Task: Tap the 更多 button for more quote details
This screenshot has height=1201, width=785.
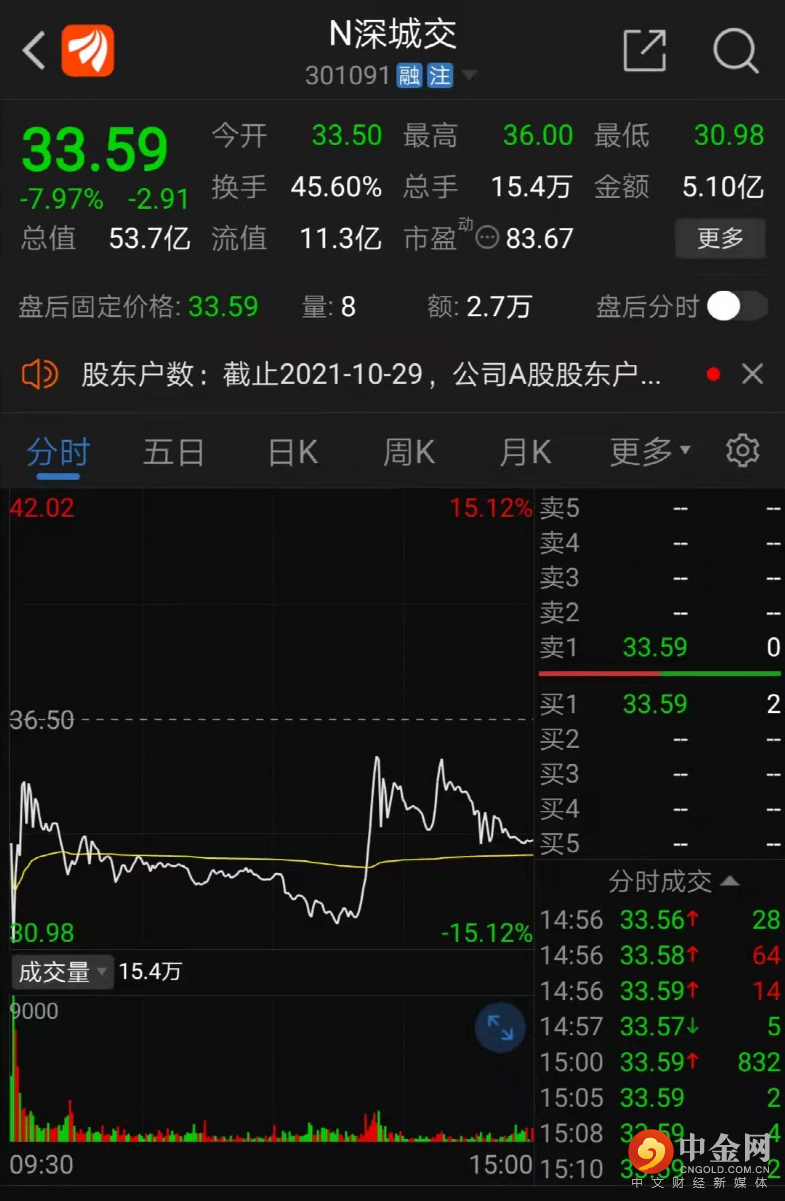Action: tap(720, 239)
